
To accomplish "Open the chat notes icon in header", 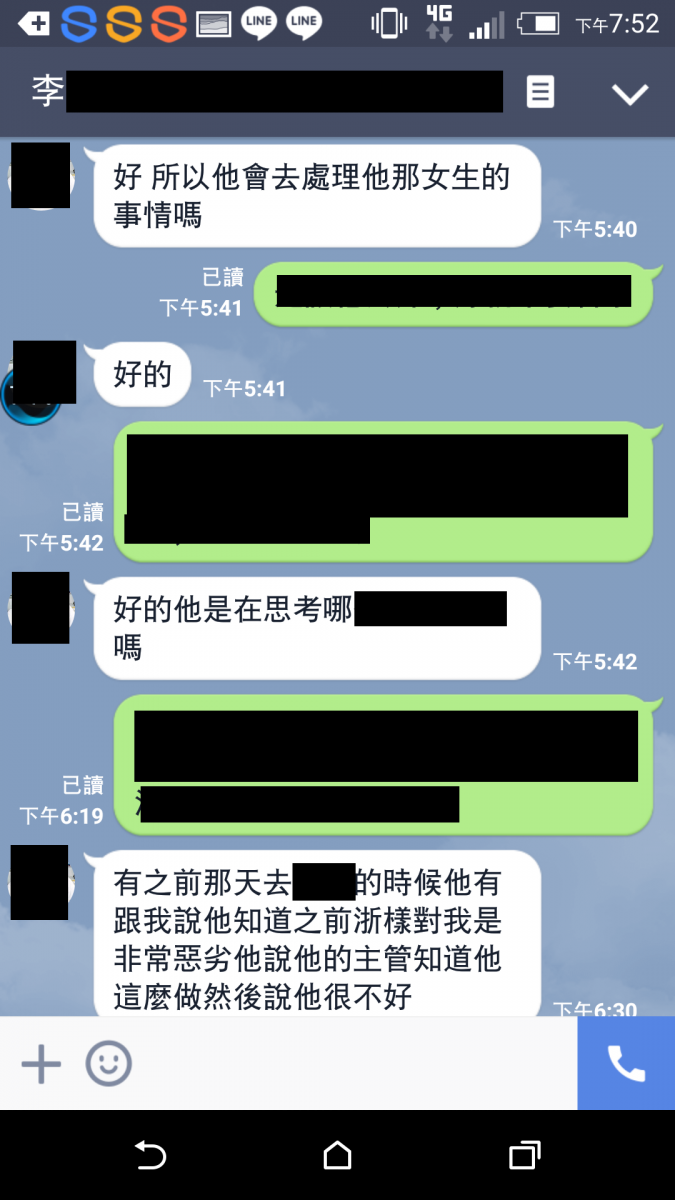I will 540,93.
